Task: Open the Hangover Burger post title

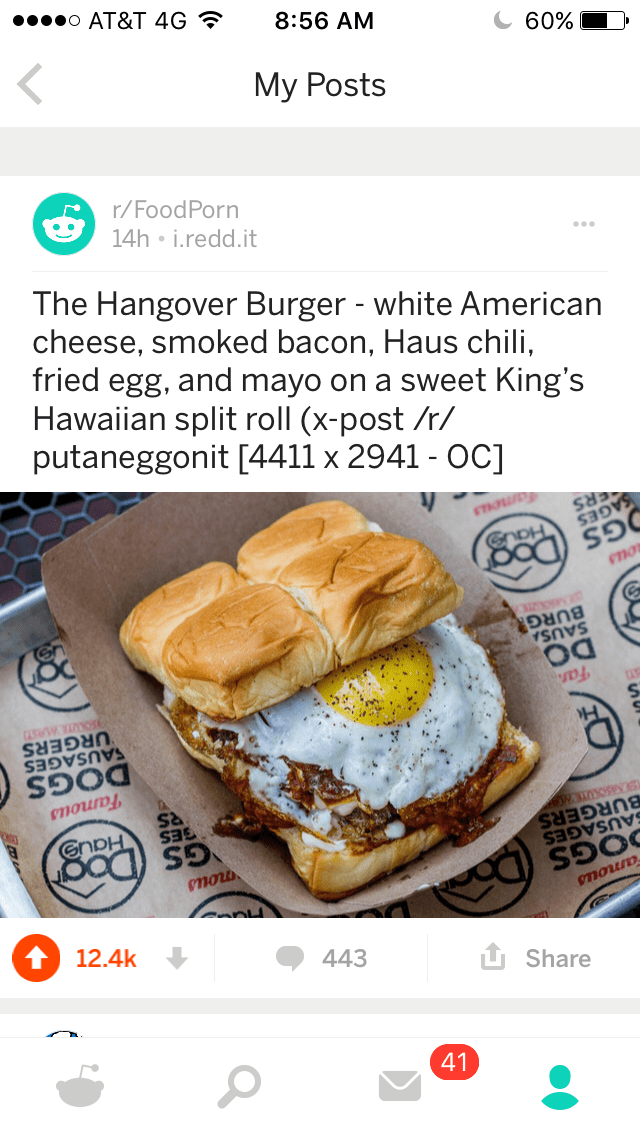Action: [x=318, y=380]
